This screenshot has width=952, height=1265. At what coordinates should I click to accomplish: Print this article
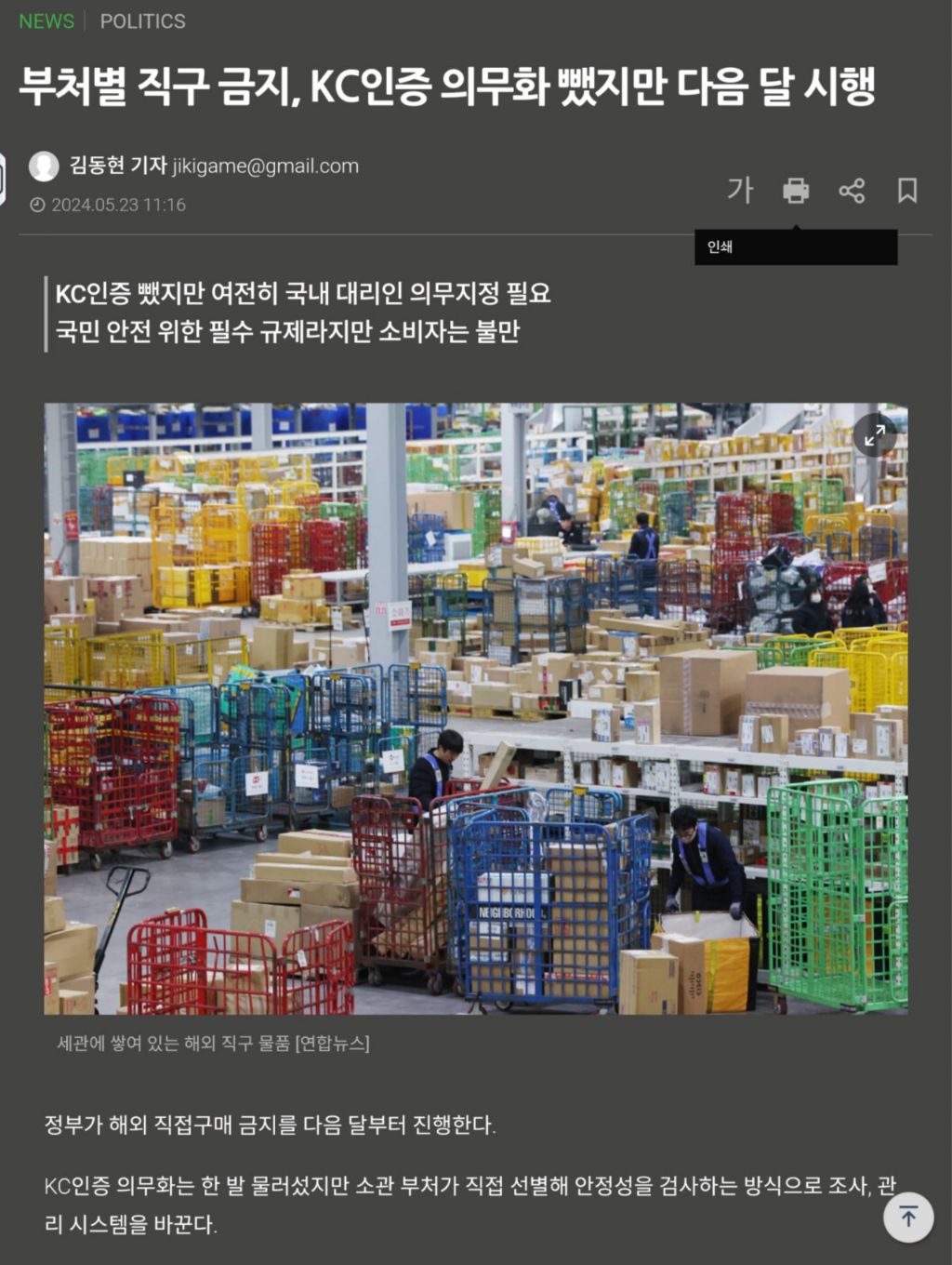click(x=796, y=191)
